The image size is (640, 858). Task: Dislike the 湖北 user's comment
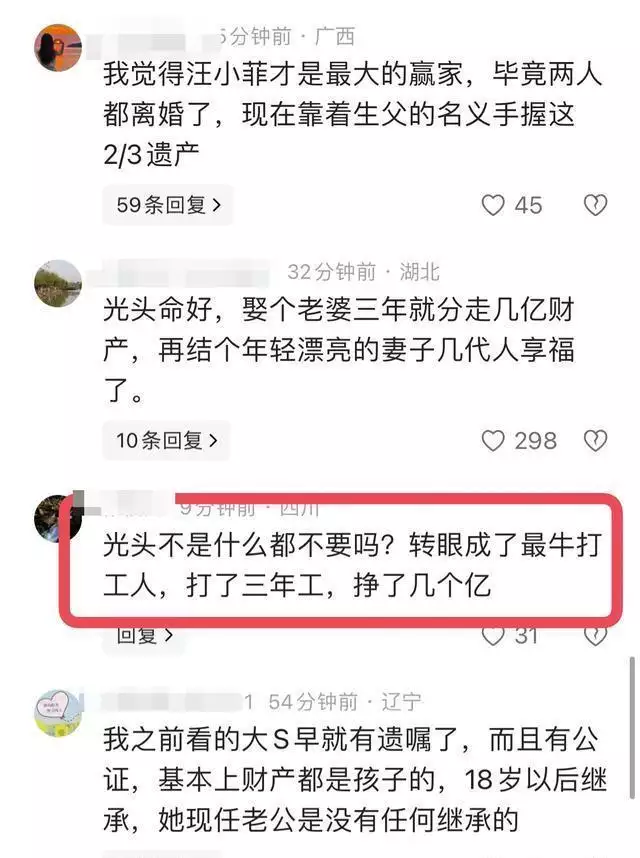click(595, 440)
